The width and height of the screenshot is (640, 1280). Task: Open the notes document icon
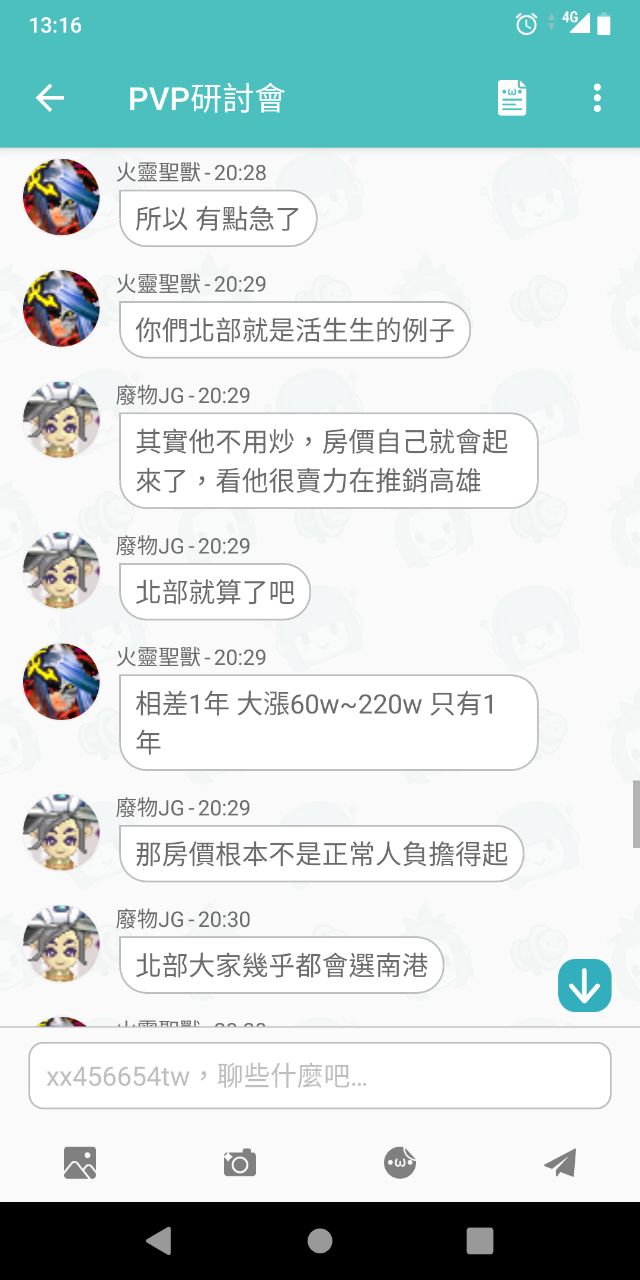[512, 98]
